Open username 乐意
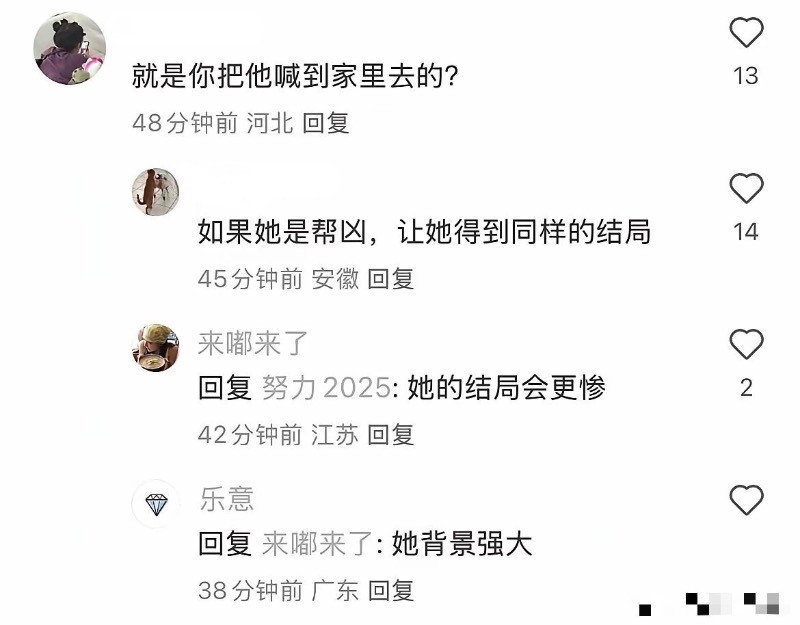 point(226,498)
